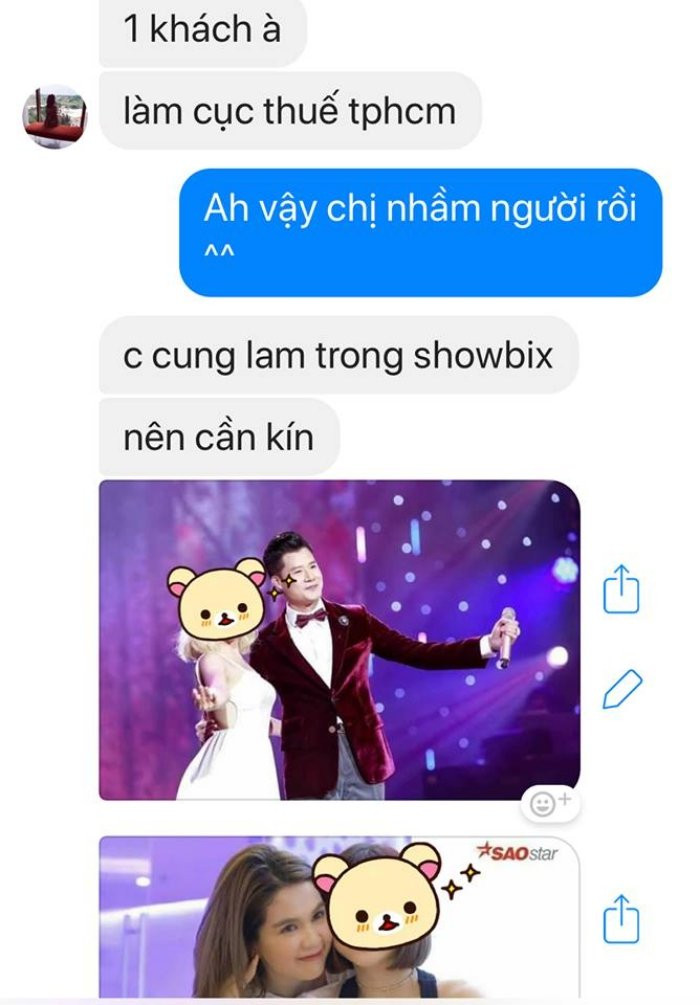Share the second photo with SAOstar watermark
The image size is (700, 1005).
click(x=621, y=918)
